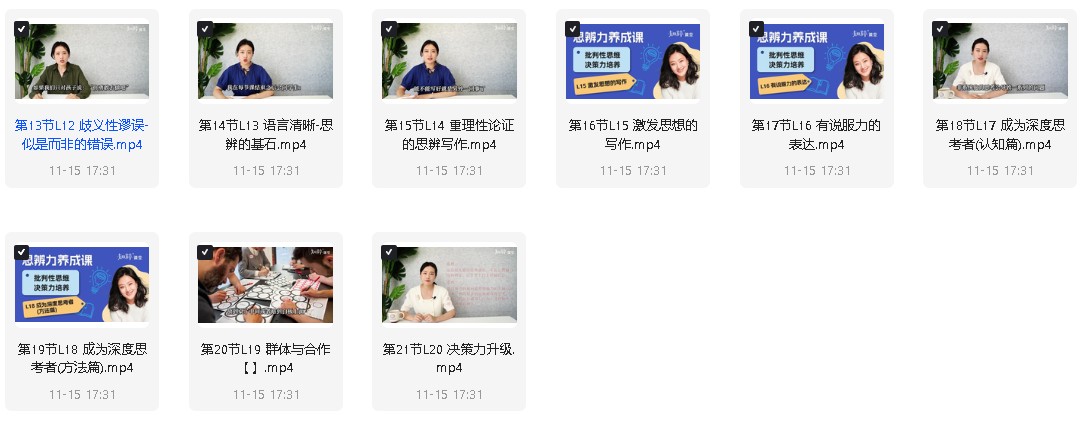Uncheck the 第16节L15 file checkbox
The image size is (1081, 448).
pyautogui.click(x=573, y=29)
